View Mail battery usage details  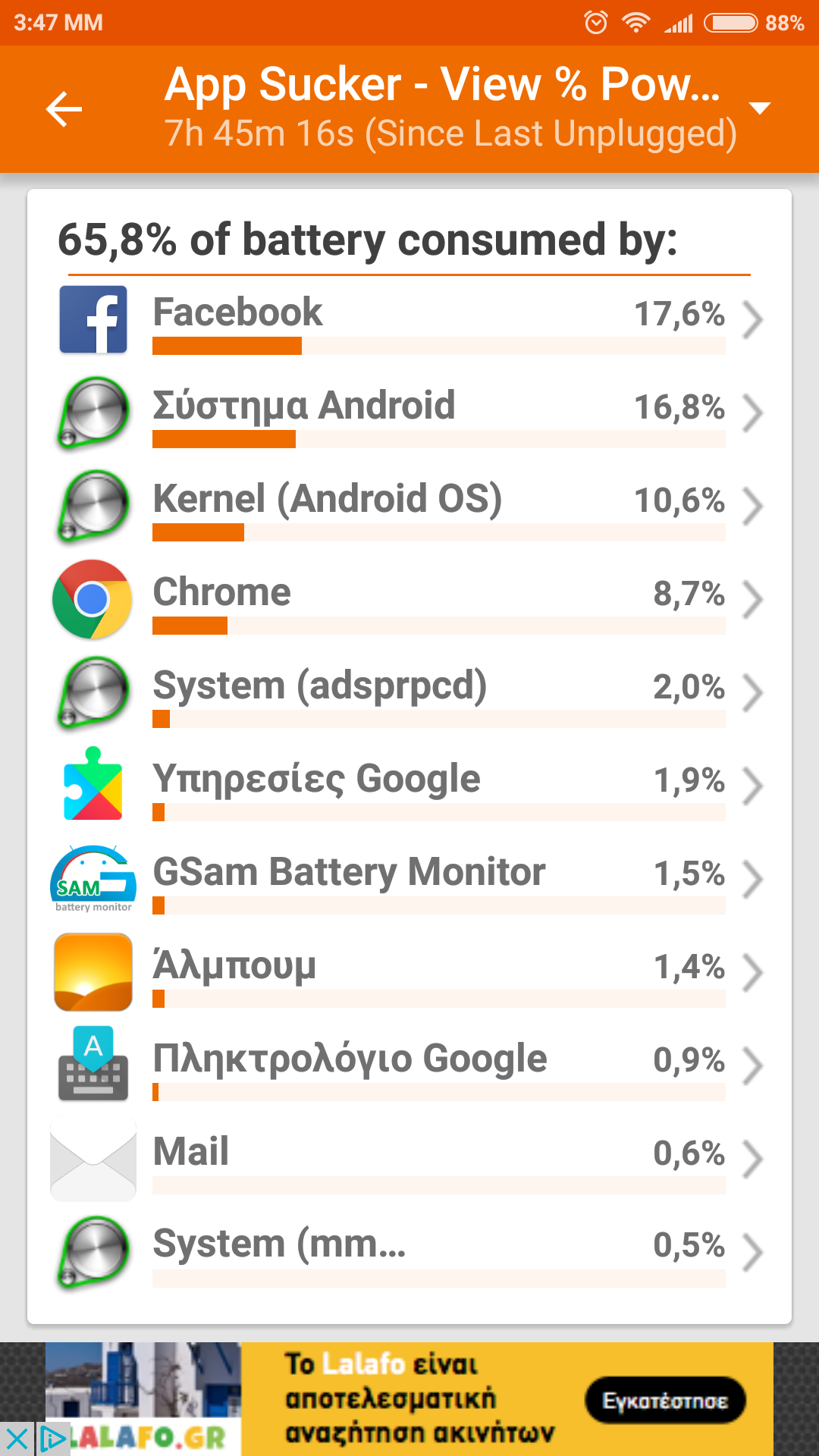[x=409, y=1159]
